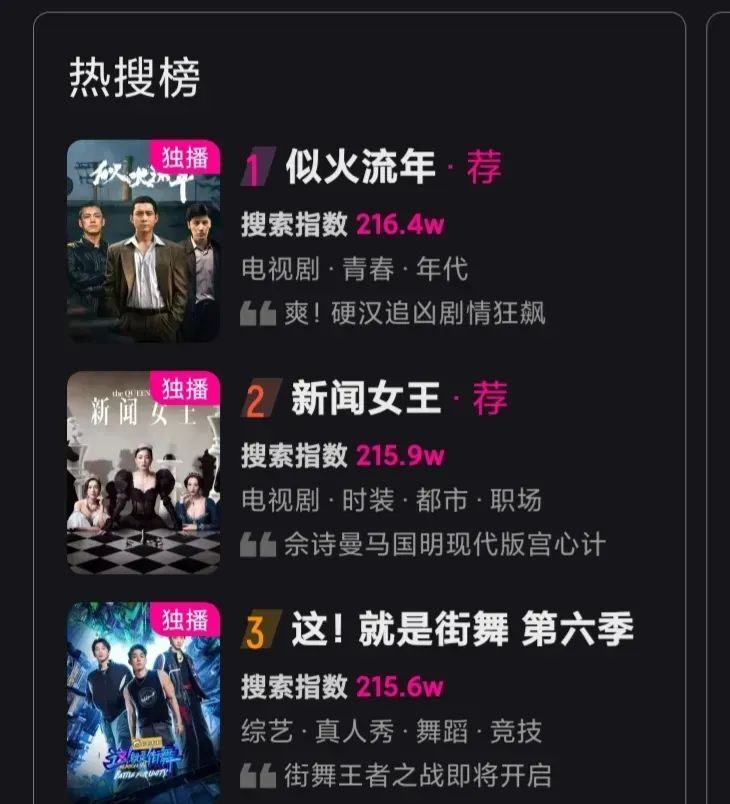Open 似火流年 in the hot search list
The width and height of the screenshot is (730, 804).
coord(360,167)
